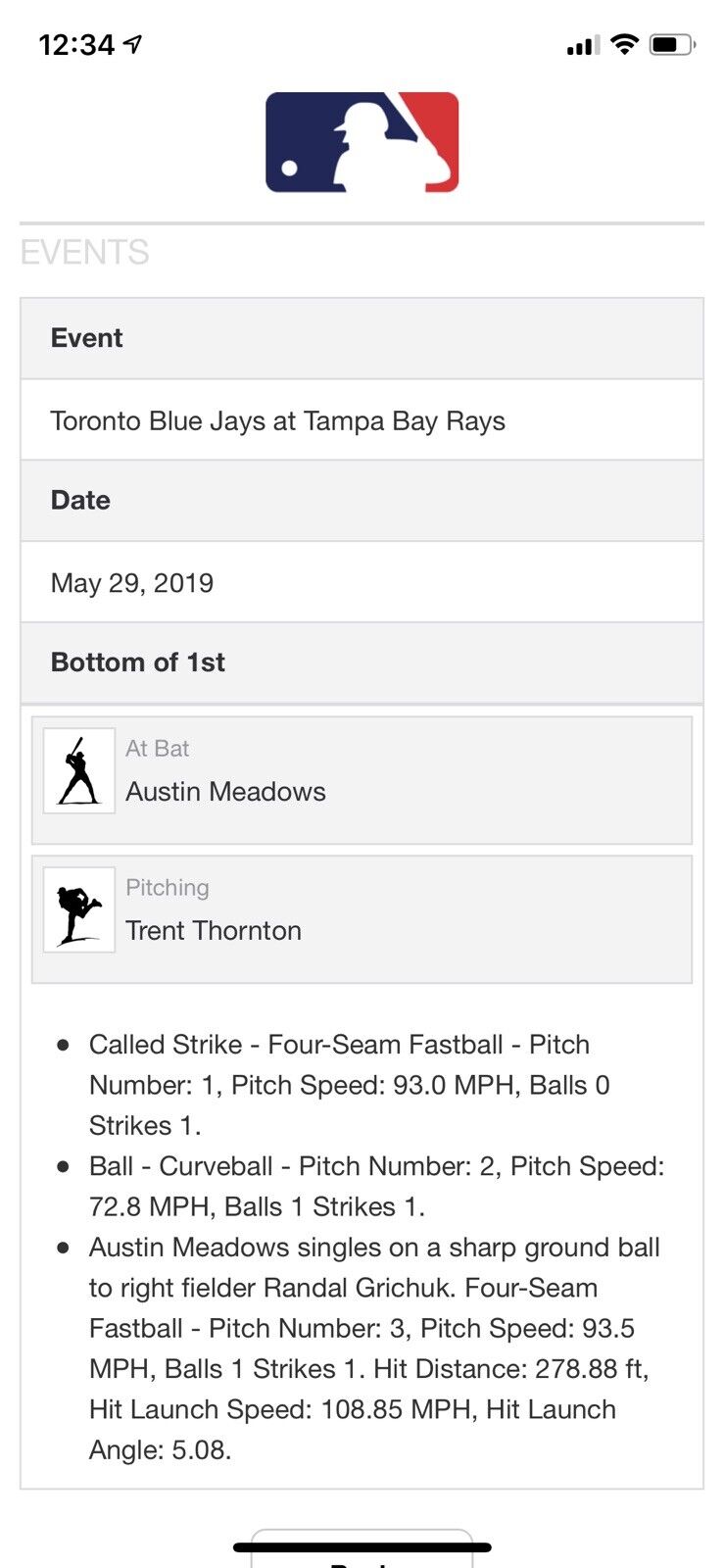Viewport: 724px width, 1568px height.
Task: Open Toronto Blue Jays at Tampa Bay Rays
Action: point(362,420)
